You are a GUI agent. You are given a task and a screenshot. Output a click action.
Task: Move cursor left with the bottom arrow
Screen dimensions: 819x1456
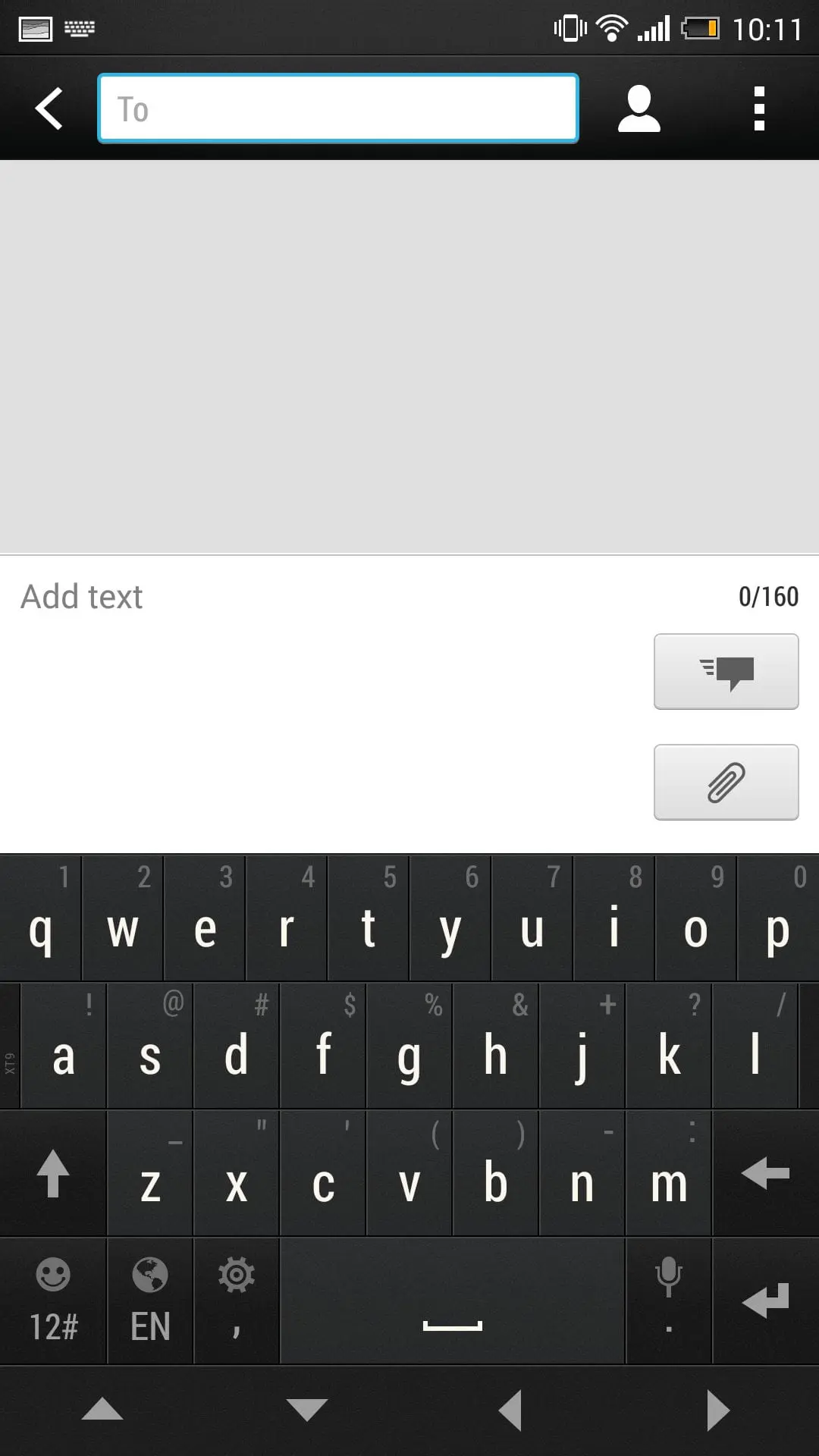510,1410
